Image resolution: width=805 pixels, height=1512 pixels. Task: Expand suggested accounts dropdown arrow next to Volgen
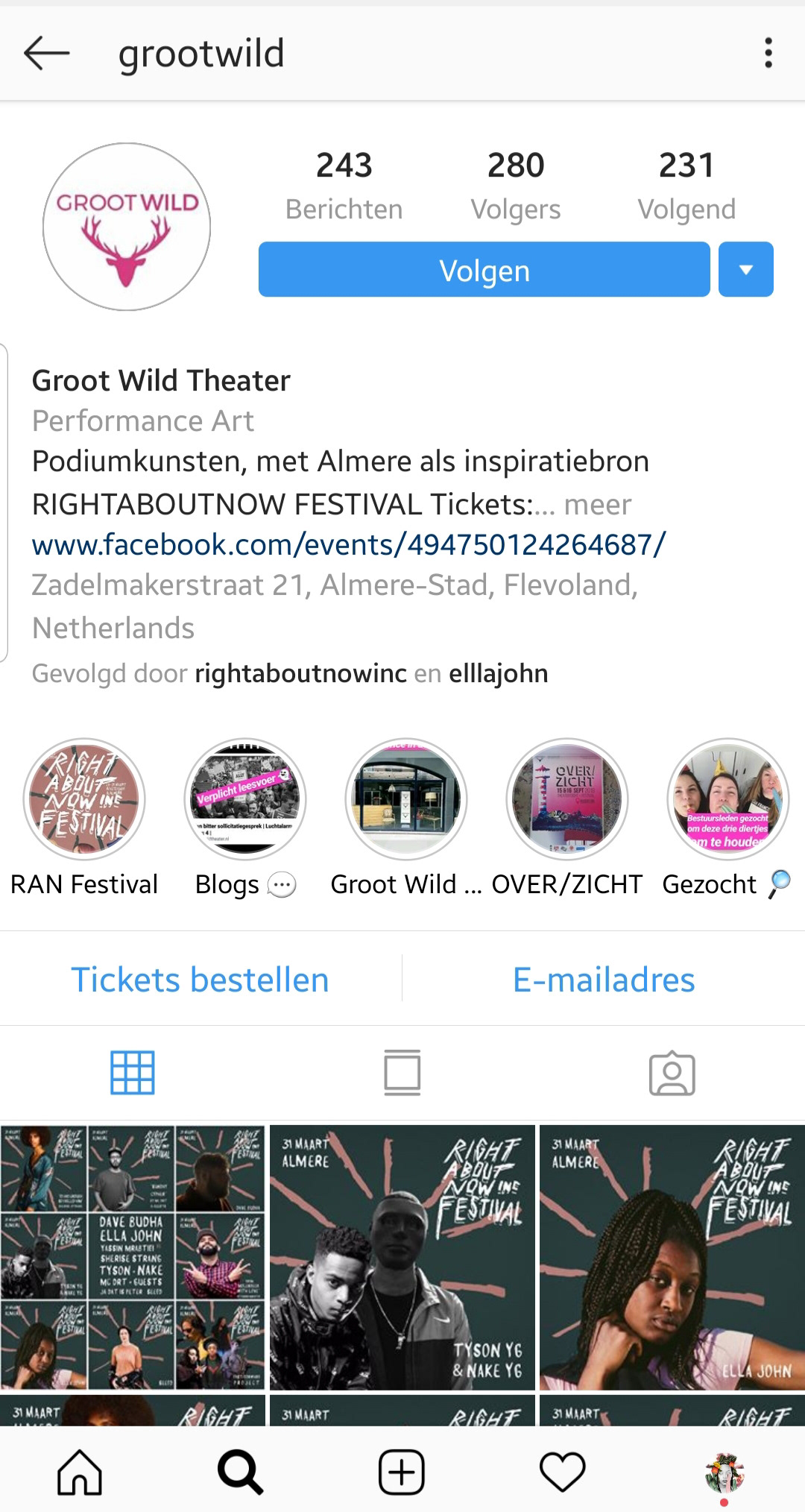point(746,270)
